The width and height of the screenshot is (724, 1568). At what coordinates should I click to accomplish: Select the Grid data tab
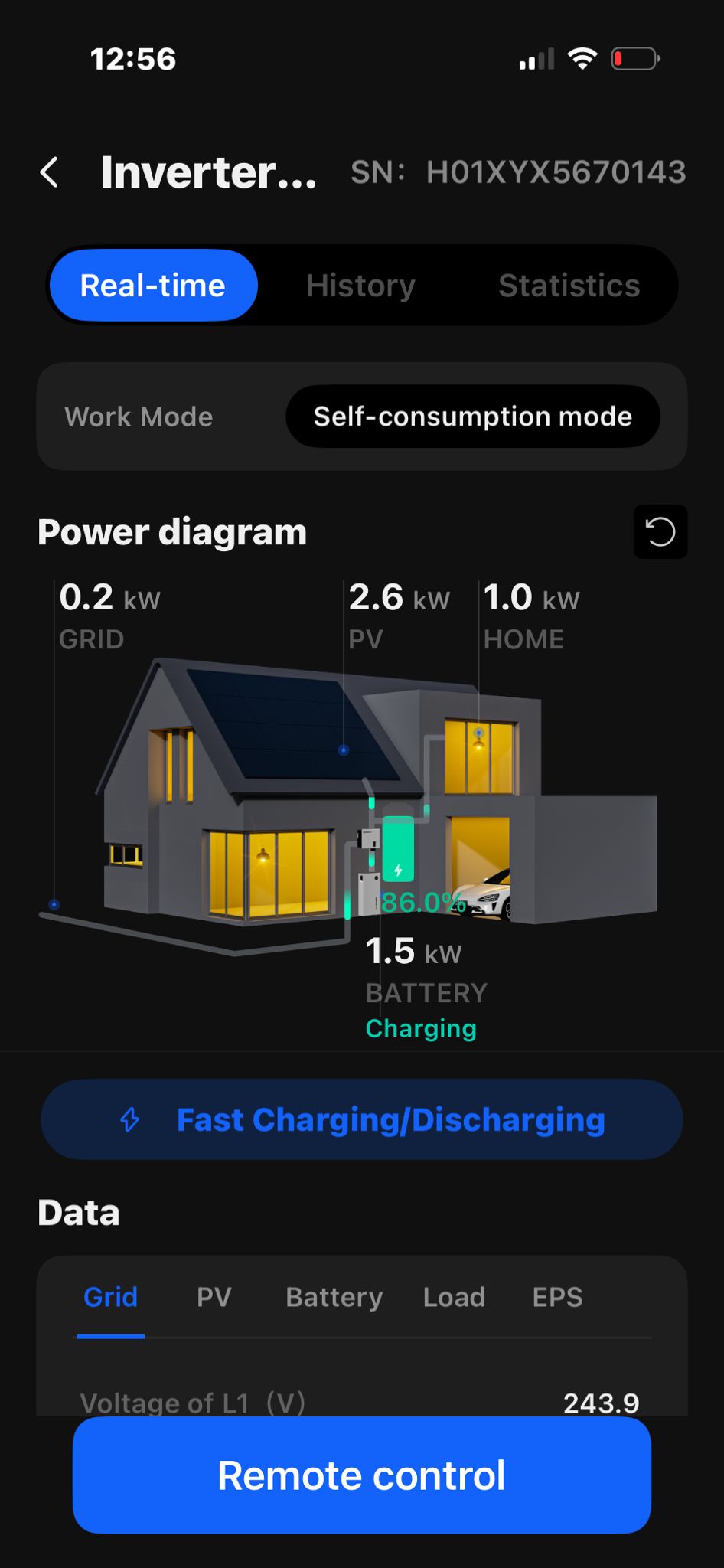click(110, 1297)
